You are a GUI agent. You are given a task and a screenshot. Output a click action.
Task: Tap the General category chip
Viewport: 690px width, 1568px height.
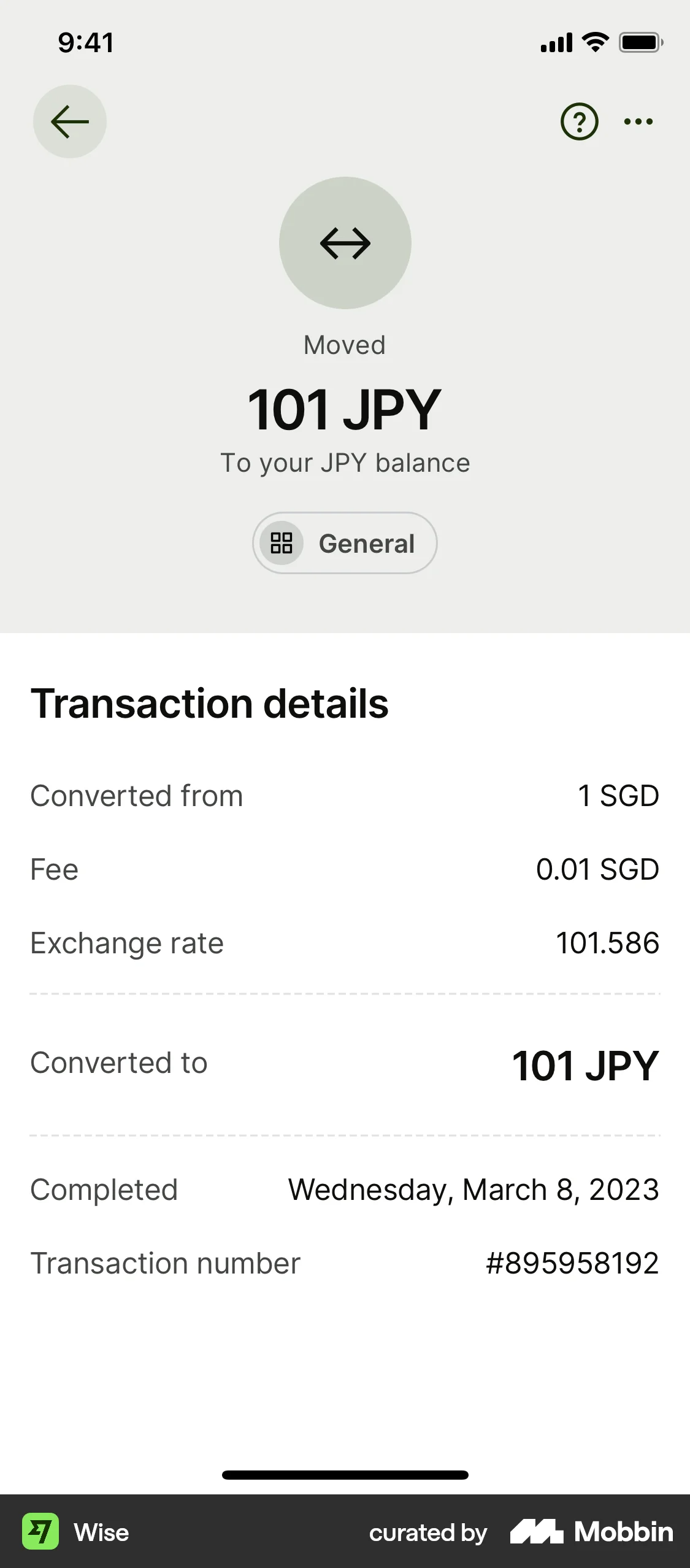tap(345, 543)
